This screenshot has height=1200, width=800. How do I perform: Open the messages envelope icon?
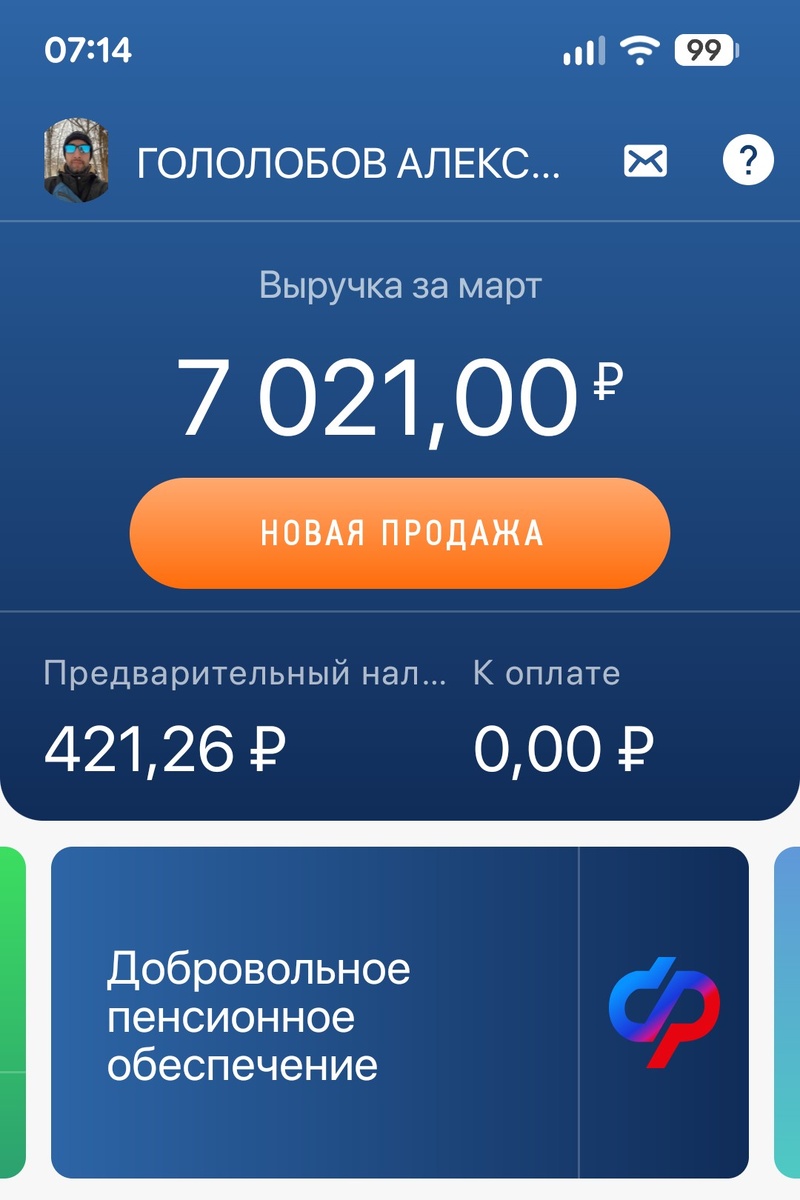(x=645, y=161)
